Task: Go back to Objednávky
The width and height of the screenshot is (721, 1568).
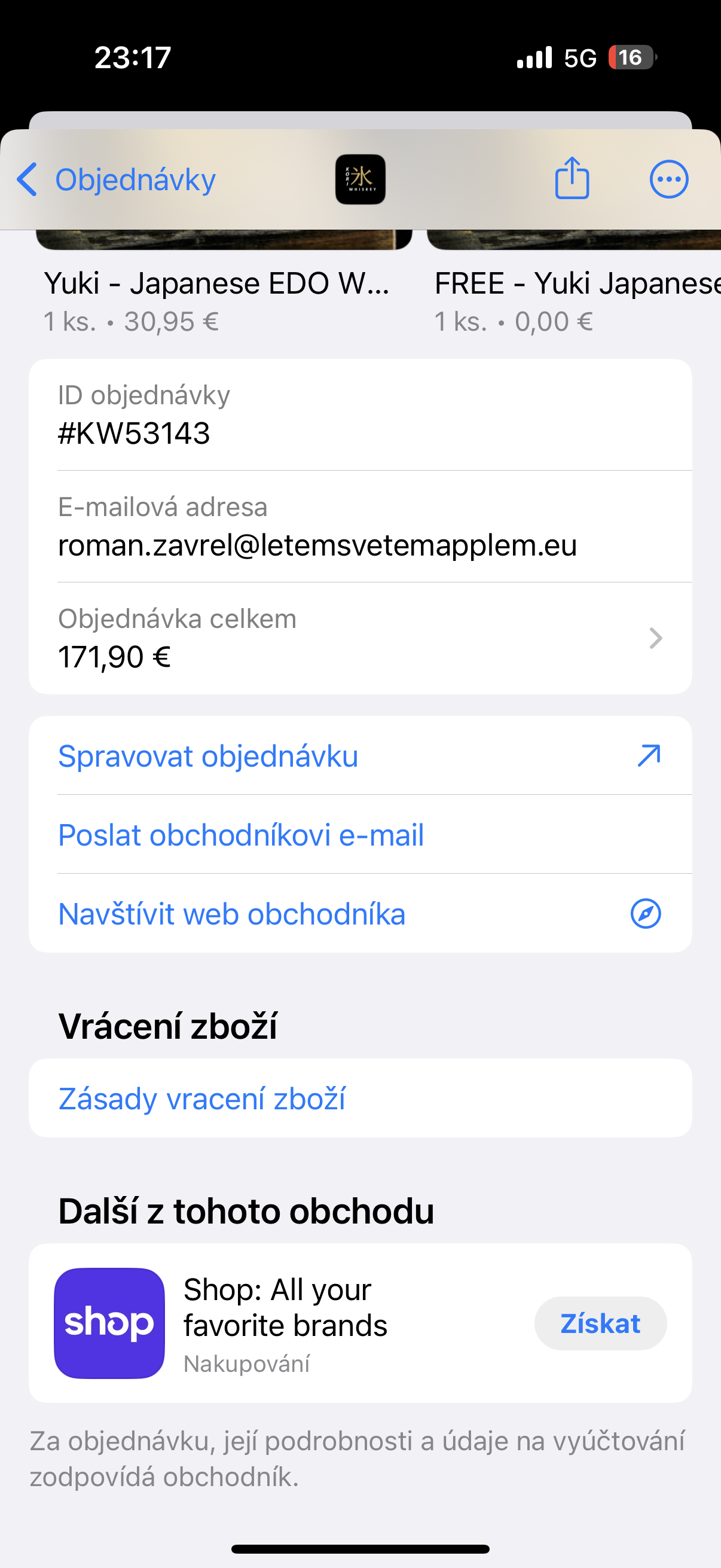Action: tap(117, 180)
